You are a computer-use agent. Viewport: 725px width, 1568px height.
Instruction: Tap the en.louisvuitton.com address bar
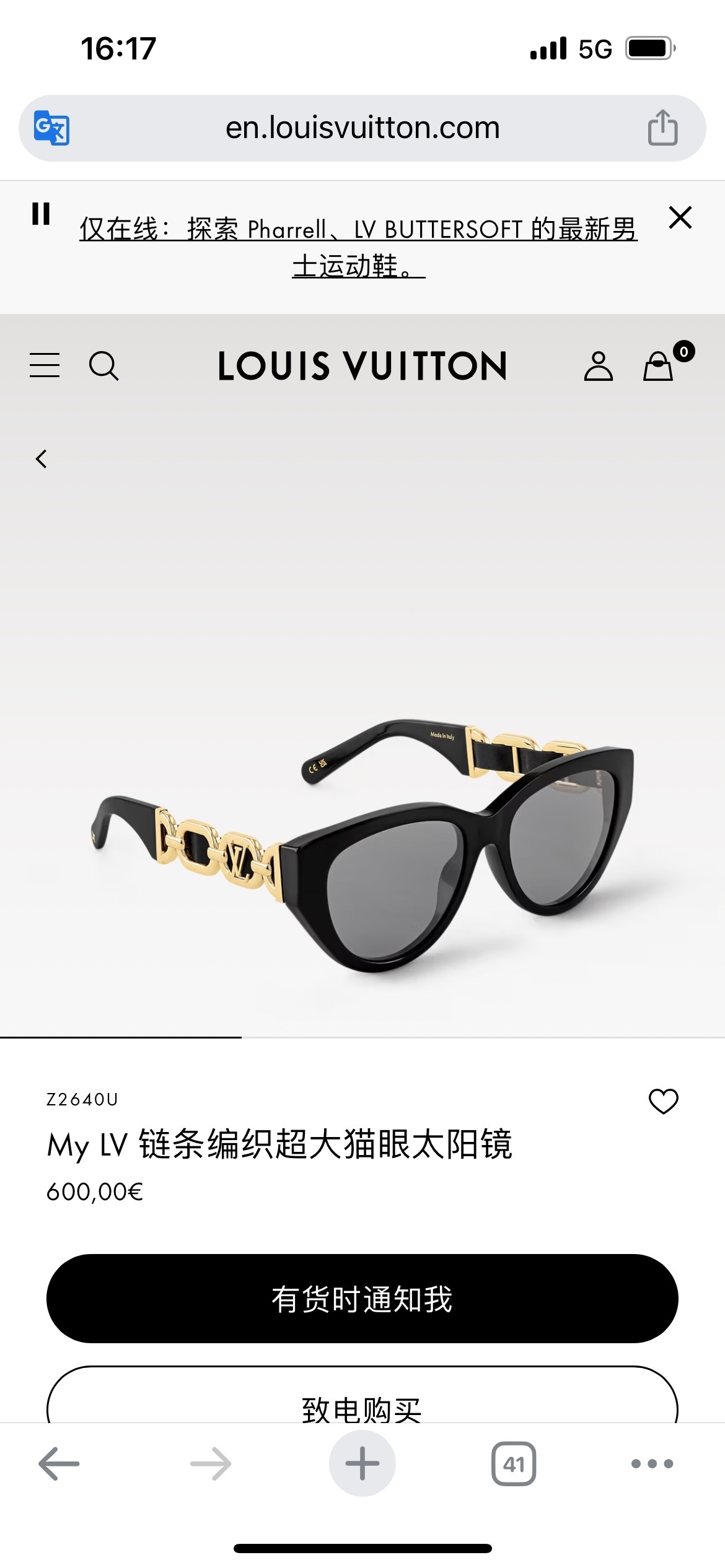pyautogui.click(x=362, y=128)
